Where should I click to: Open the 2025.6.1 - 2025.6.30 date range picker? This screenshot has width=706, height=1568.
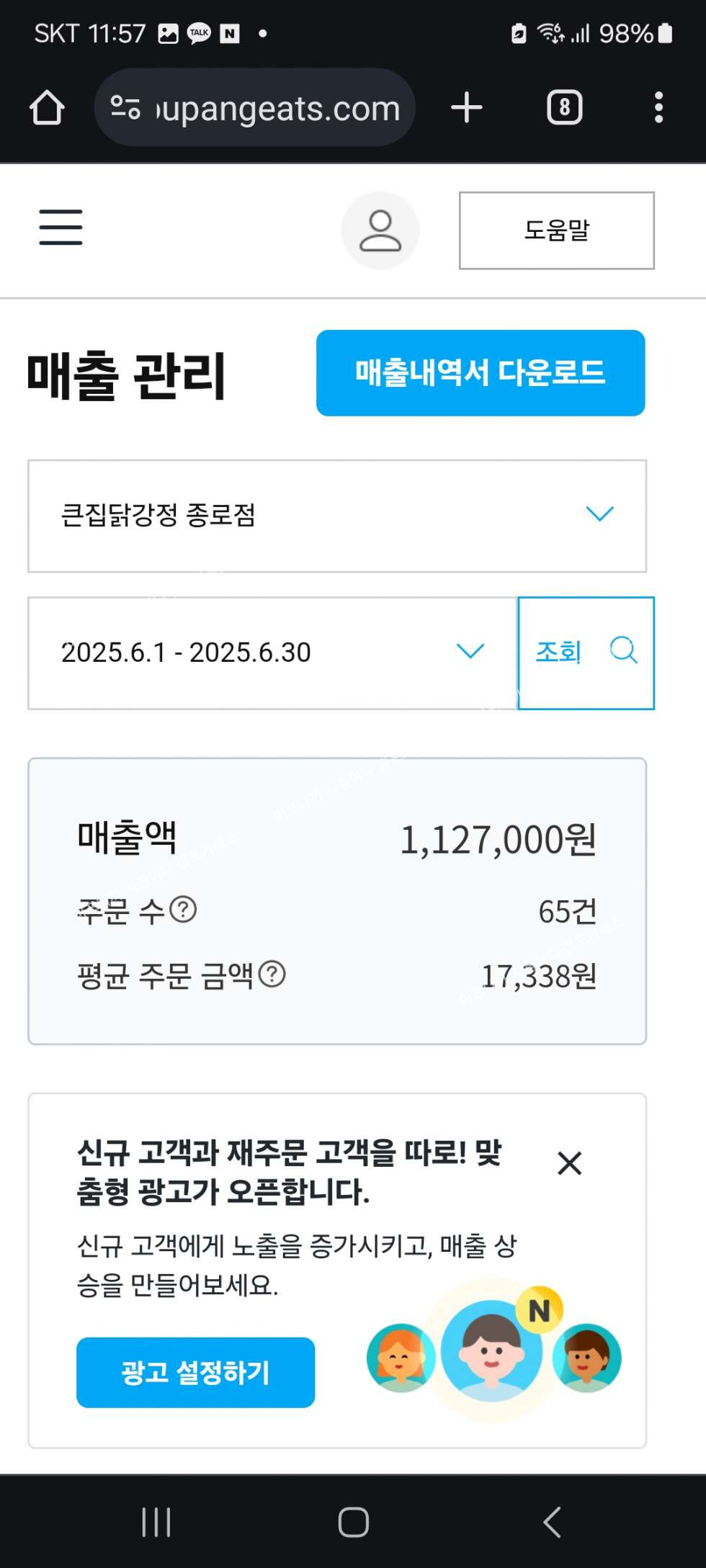point(272,653)
